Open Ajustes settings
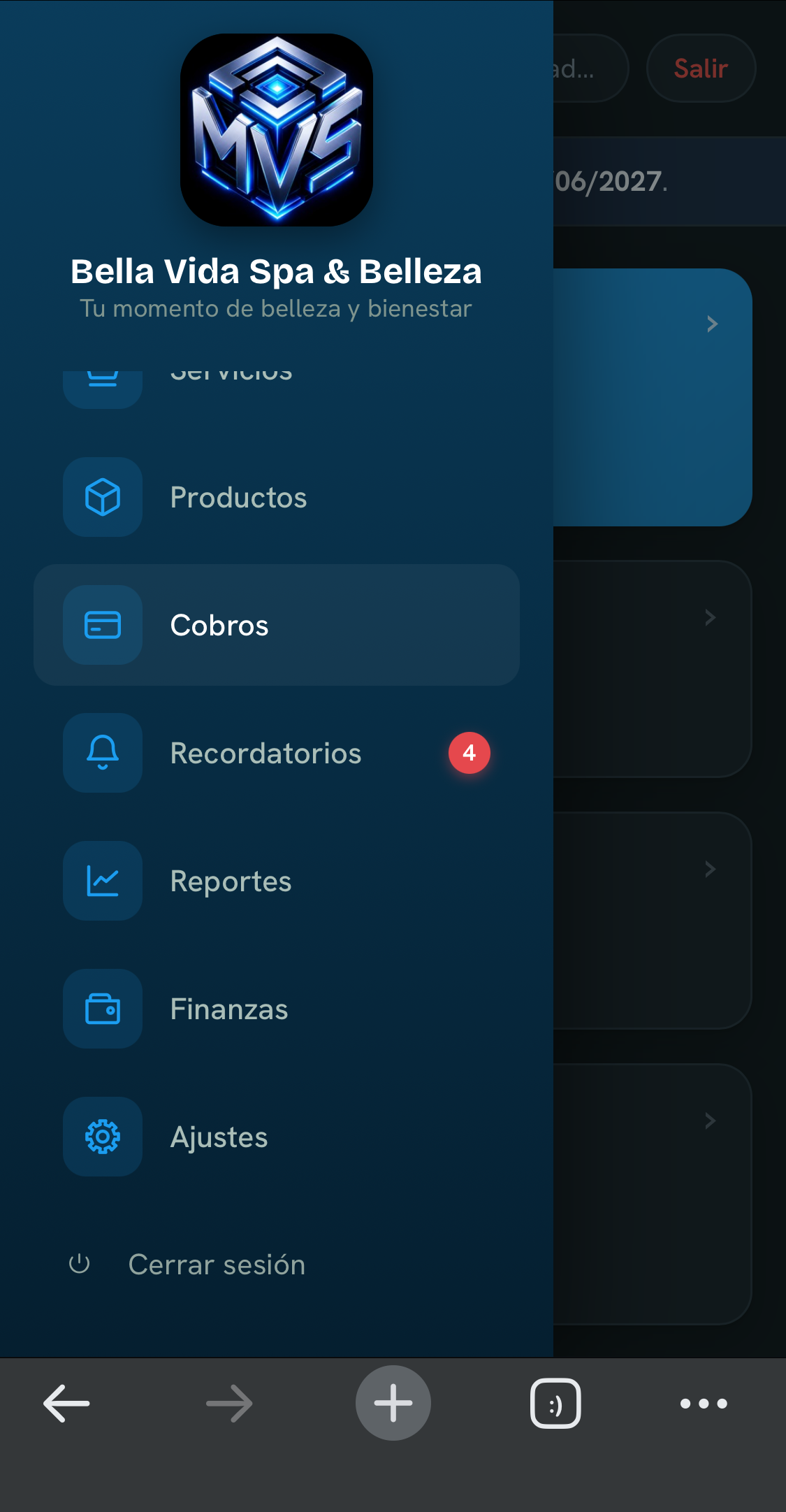This screenshot has height=1512, width=786. pos(277,1137)
